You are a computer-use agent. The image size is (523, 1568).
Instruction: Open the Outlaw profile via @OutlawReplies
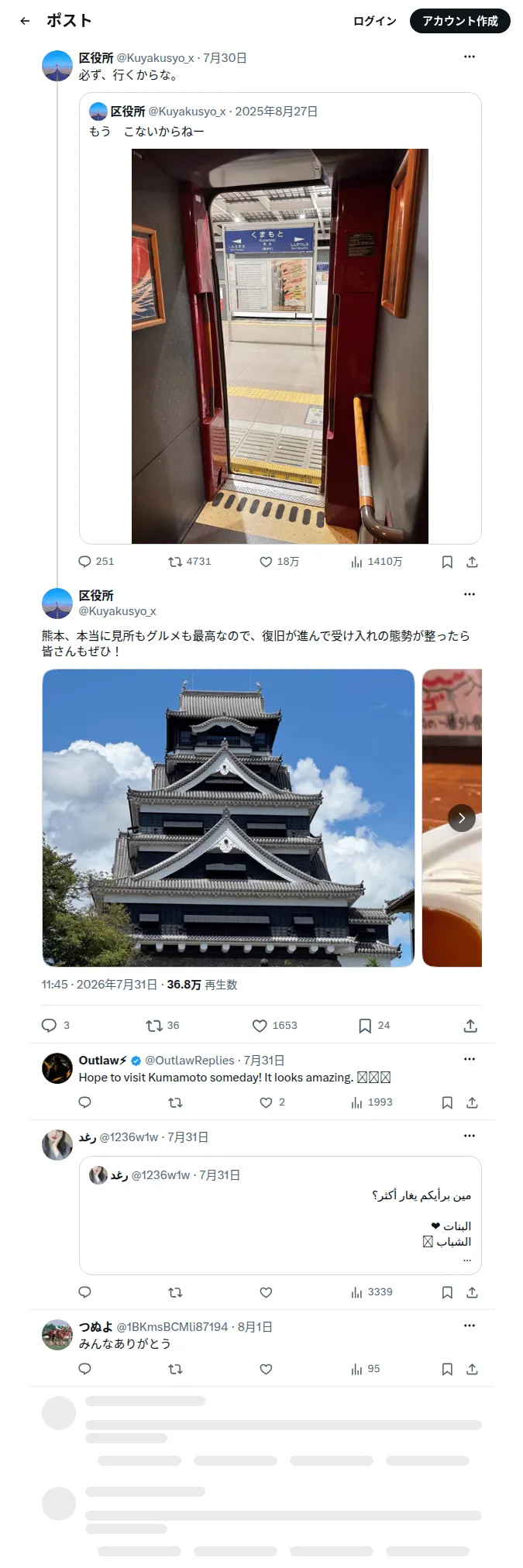pos(190,1060)
